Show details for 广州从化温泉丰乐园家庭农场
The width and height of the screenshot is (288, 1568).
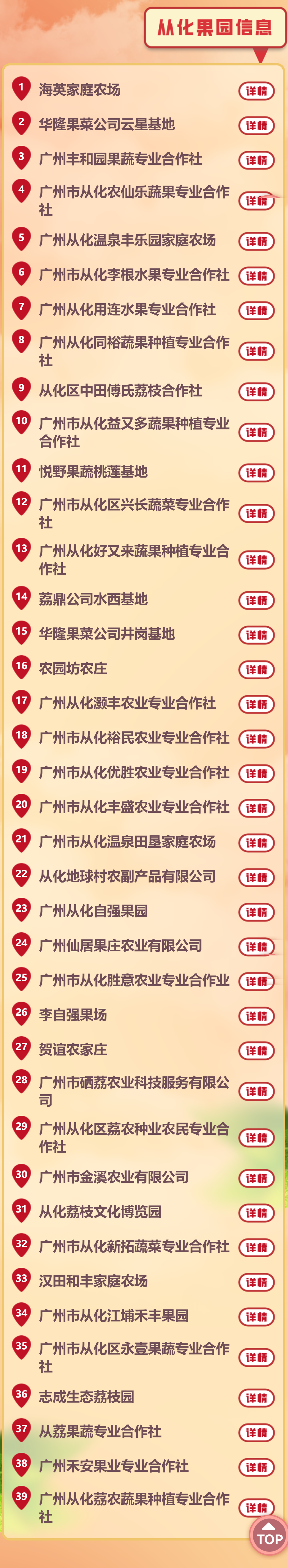(256, 242)
